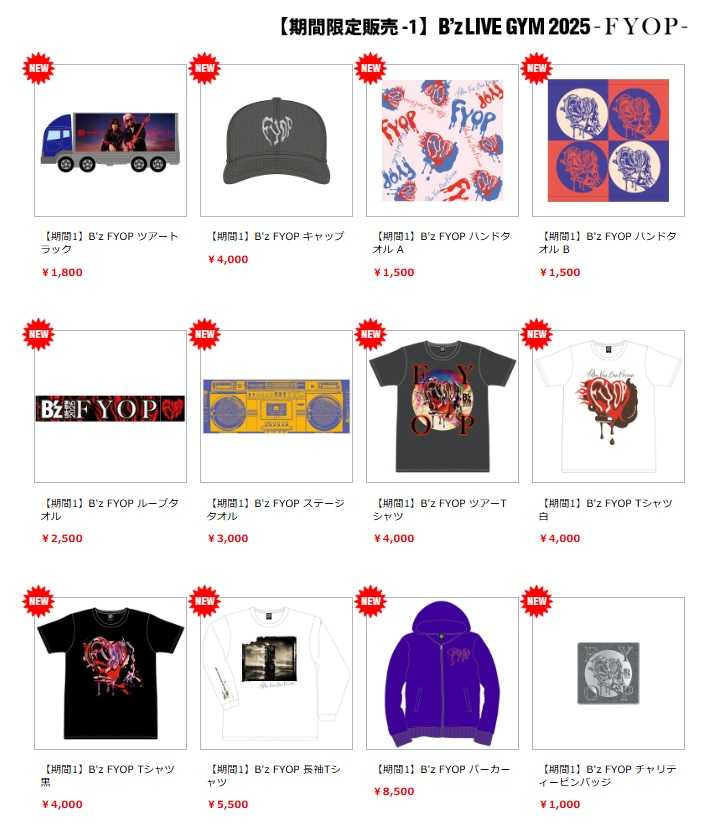View the FYOP 長袖Tシャツ item
Image resolution: width=711 pixels, height=837 pixels.
pyautogui.click(x=276, y=673)
